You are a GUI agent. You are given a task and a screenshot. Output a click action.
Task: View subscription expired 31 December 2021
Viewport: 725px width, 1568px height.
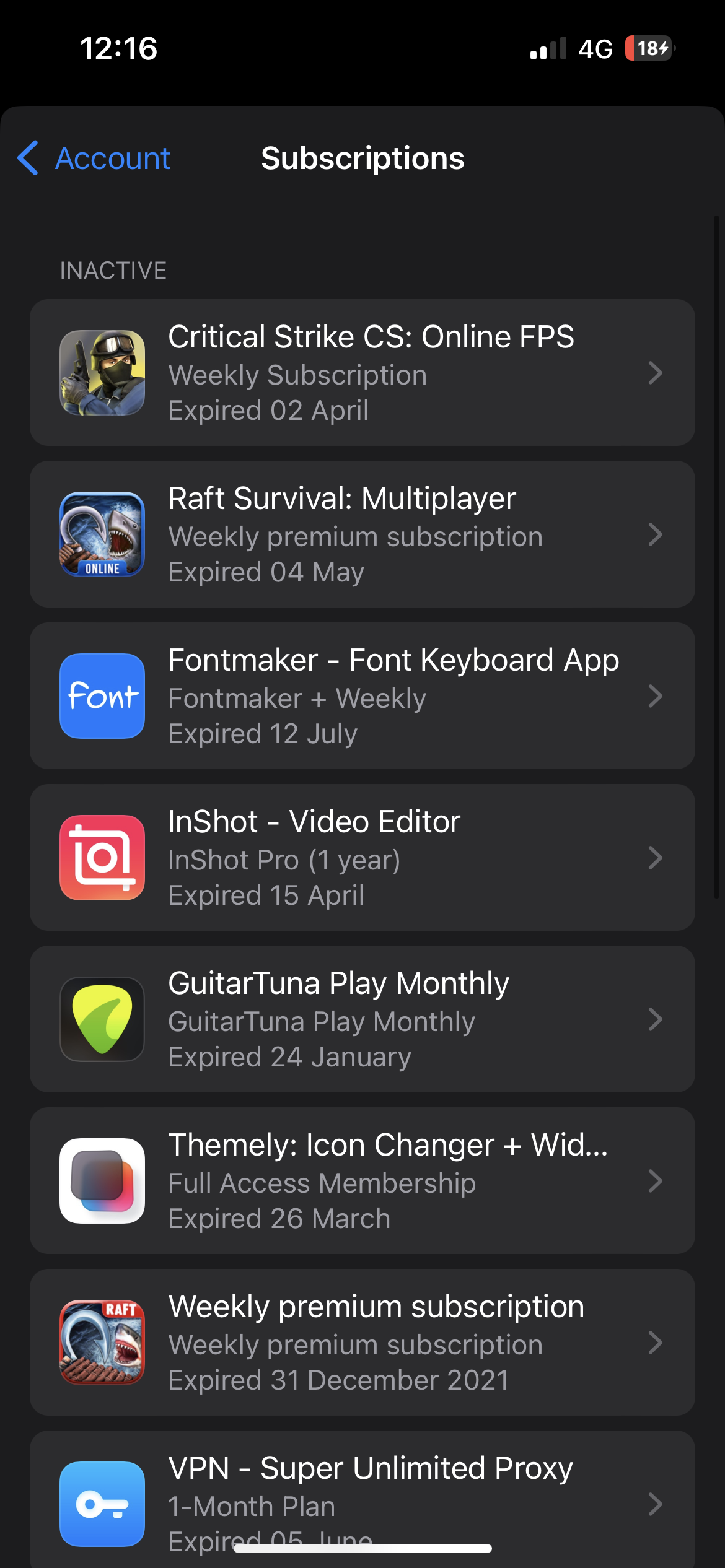click(x=362, y=1343)
